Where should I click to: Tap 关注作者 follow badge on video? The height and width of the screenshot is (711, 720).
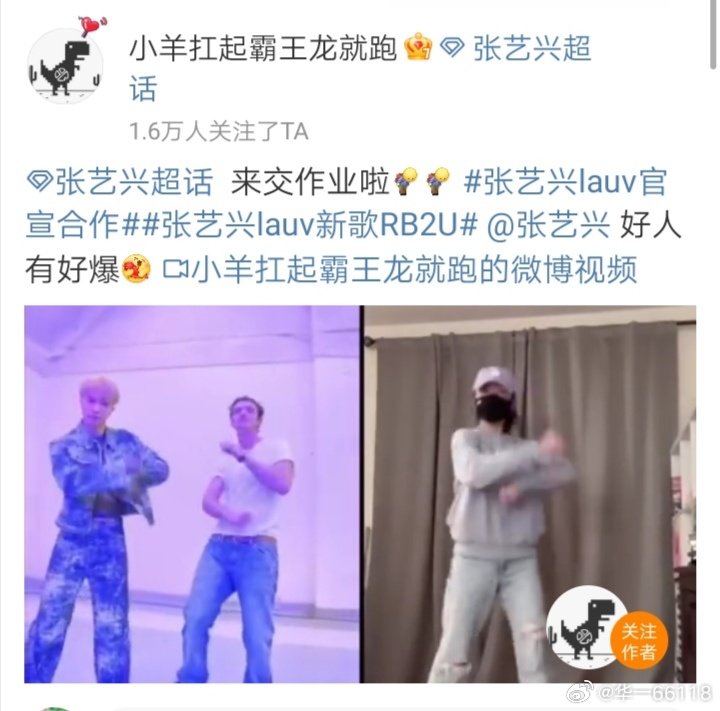point(639,640)
